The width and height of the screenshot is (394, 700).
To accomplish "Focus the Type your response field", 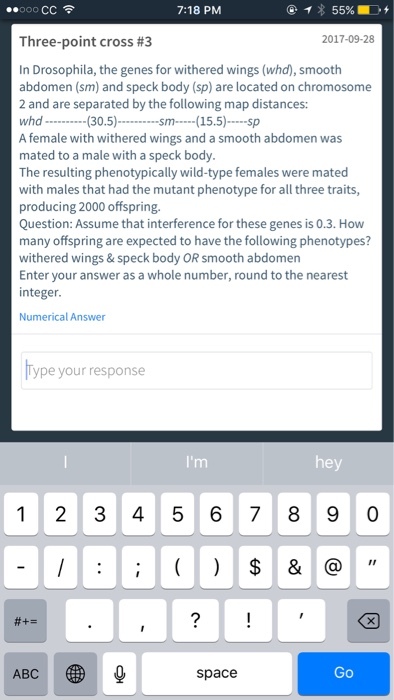I will click(197, 371).
